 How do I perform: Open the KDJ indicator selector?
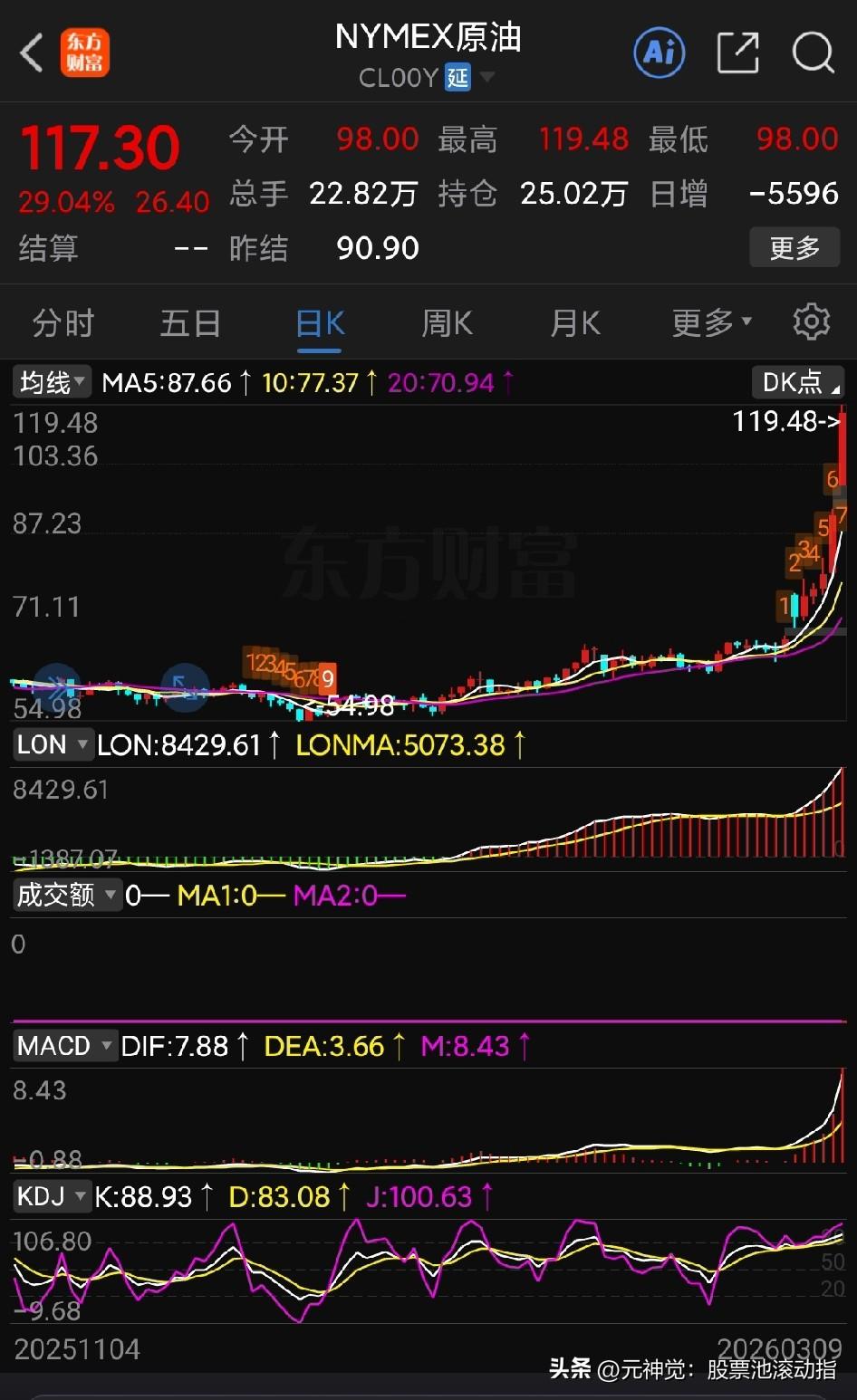[x=52, y=1195]
